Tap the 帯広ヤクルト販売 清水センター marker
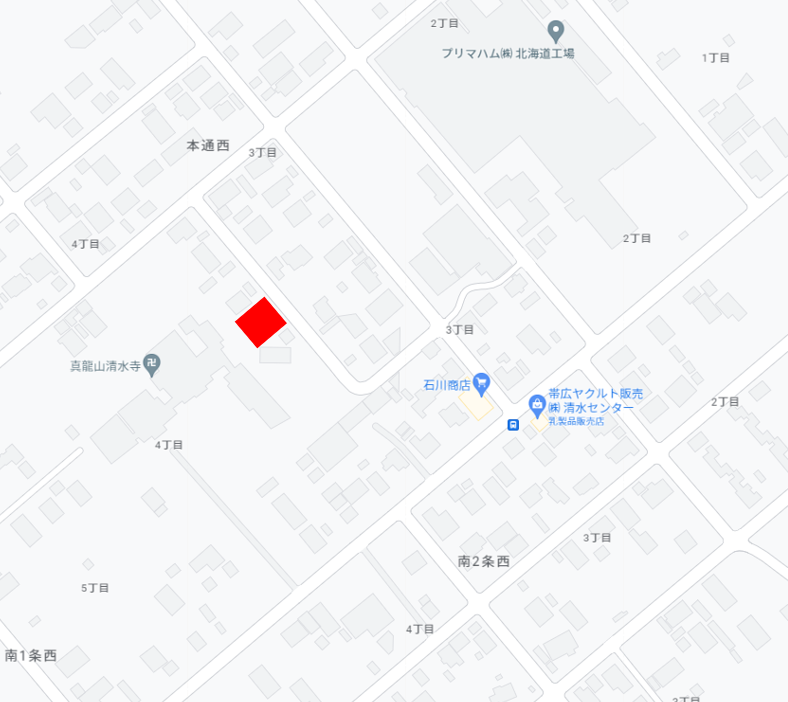 pyautogui.click(x=537, y=406)
